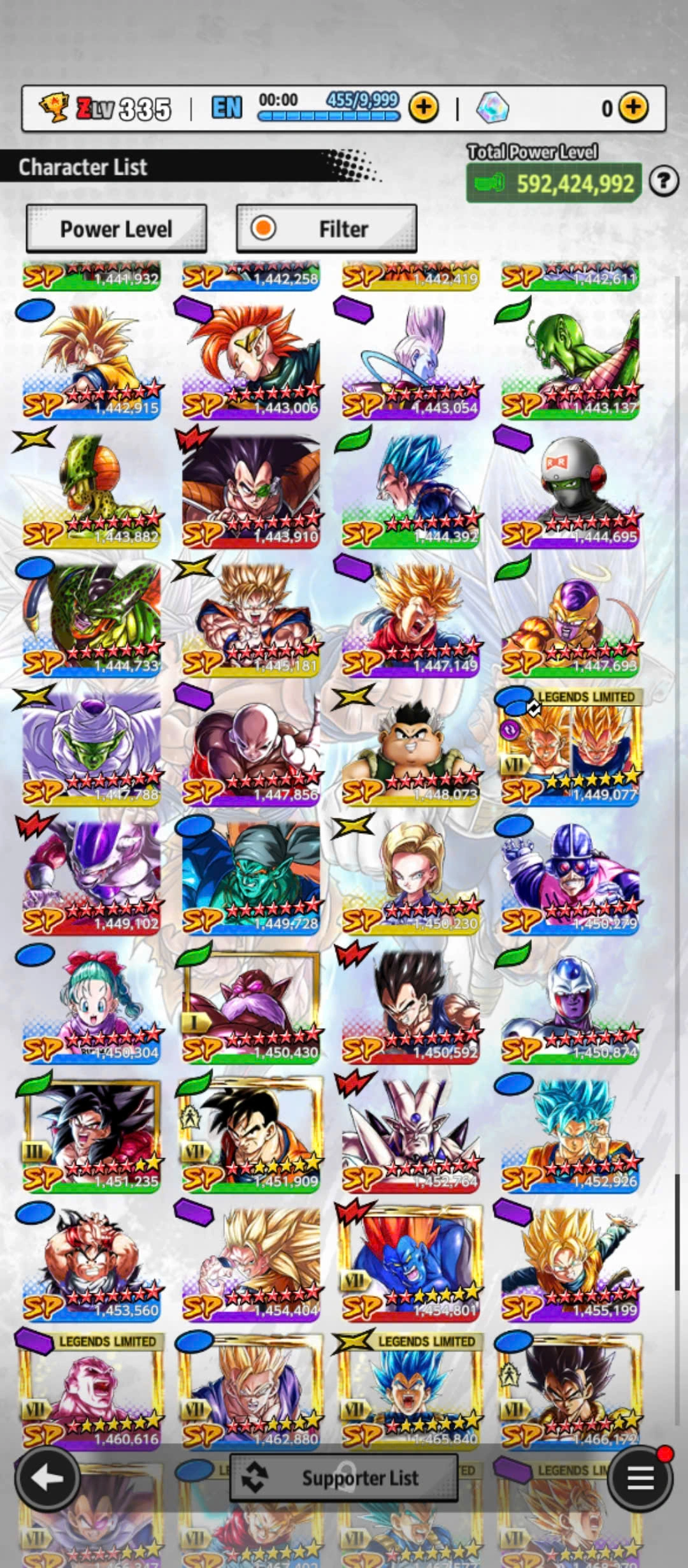The image size is (688, 1568).
Task: Open the Power Level sort button
Action: pyautogui.click(x=116, y=228)
